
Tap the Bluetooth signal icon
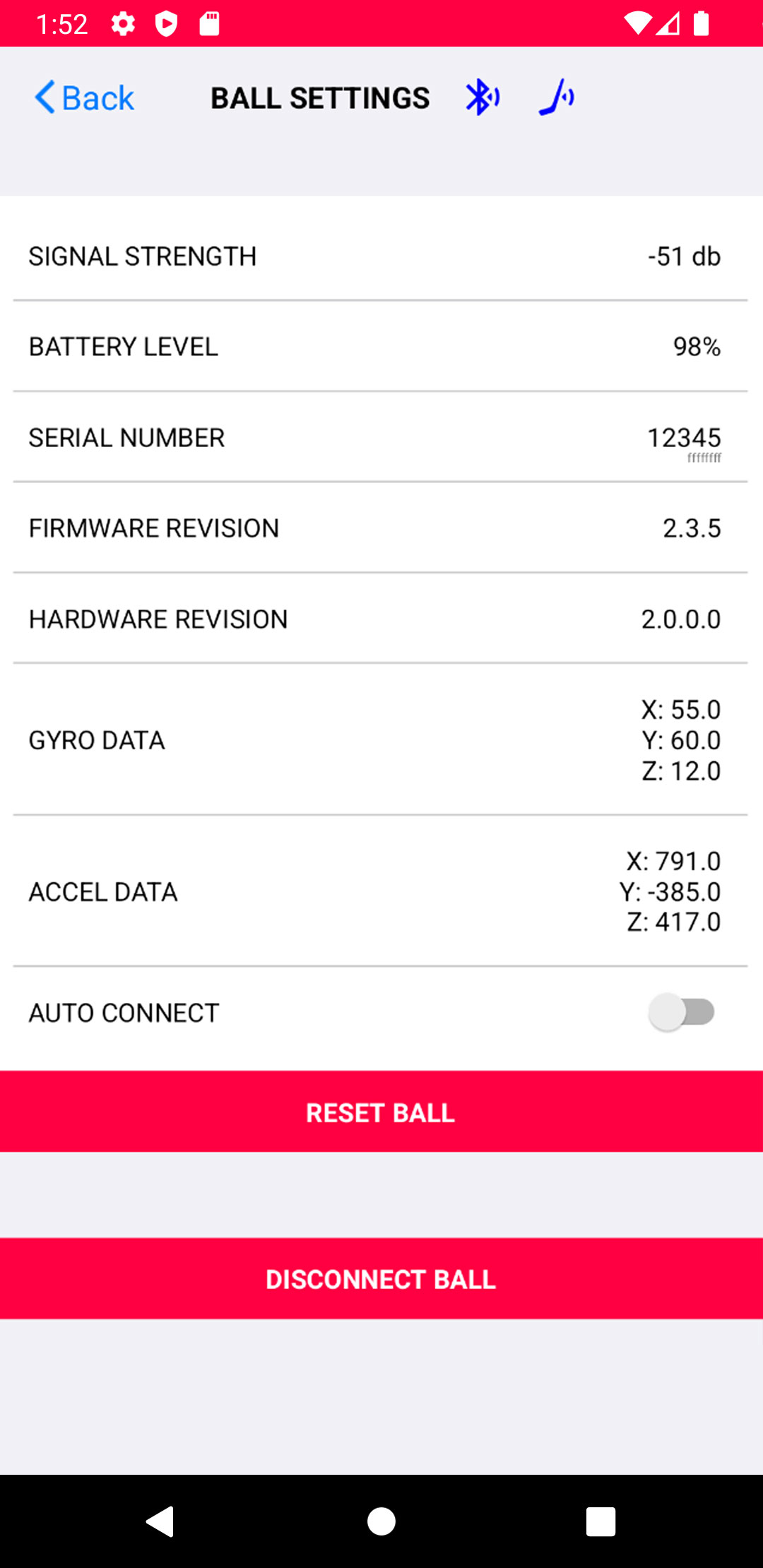483,97
